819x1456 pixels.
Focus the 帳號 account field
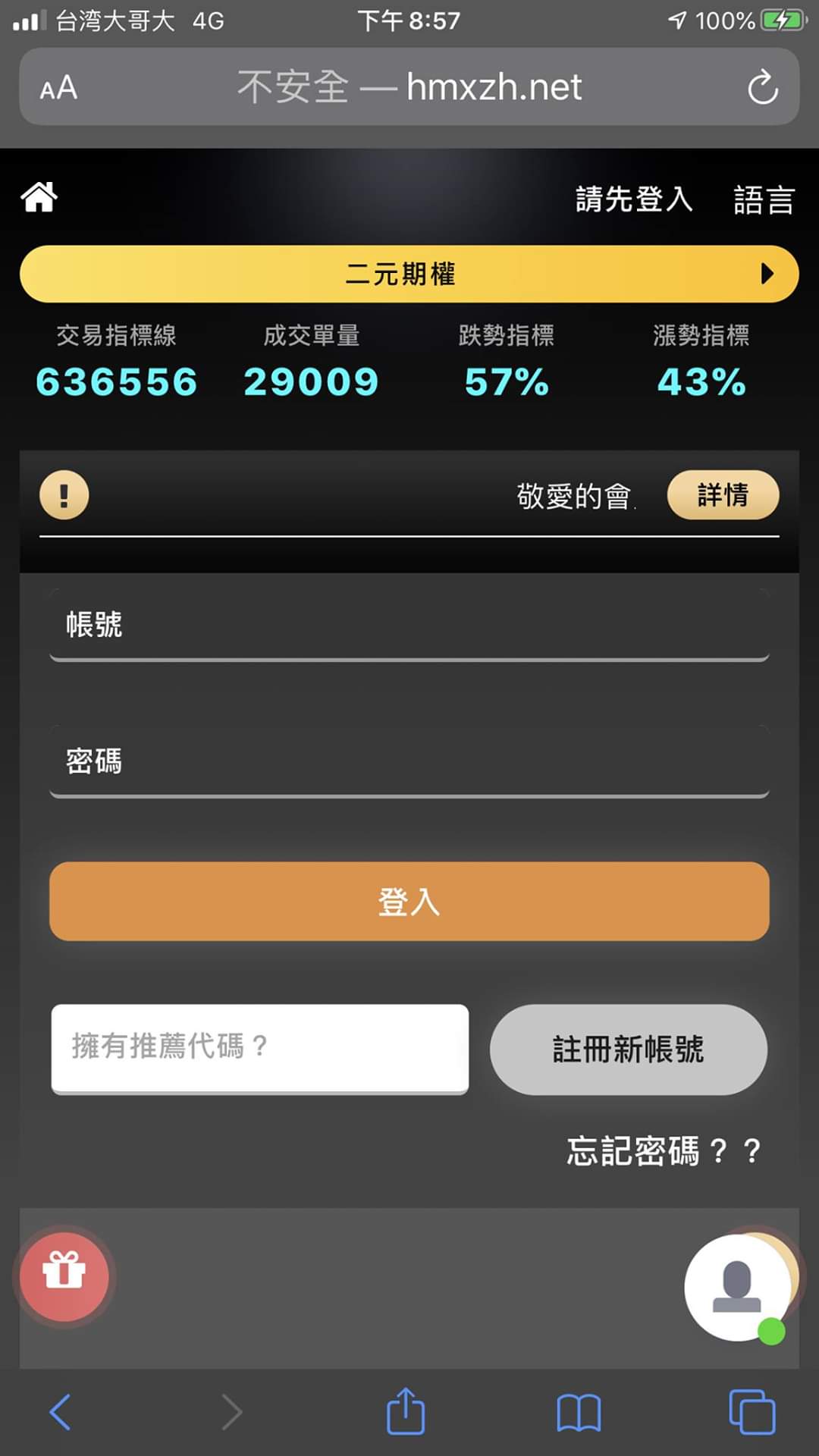point(409,626)
